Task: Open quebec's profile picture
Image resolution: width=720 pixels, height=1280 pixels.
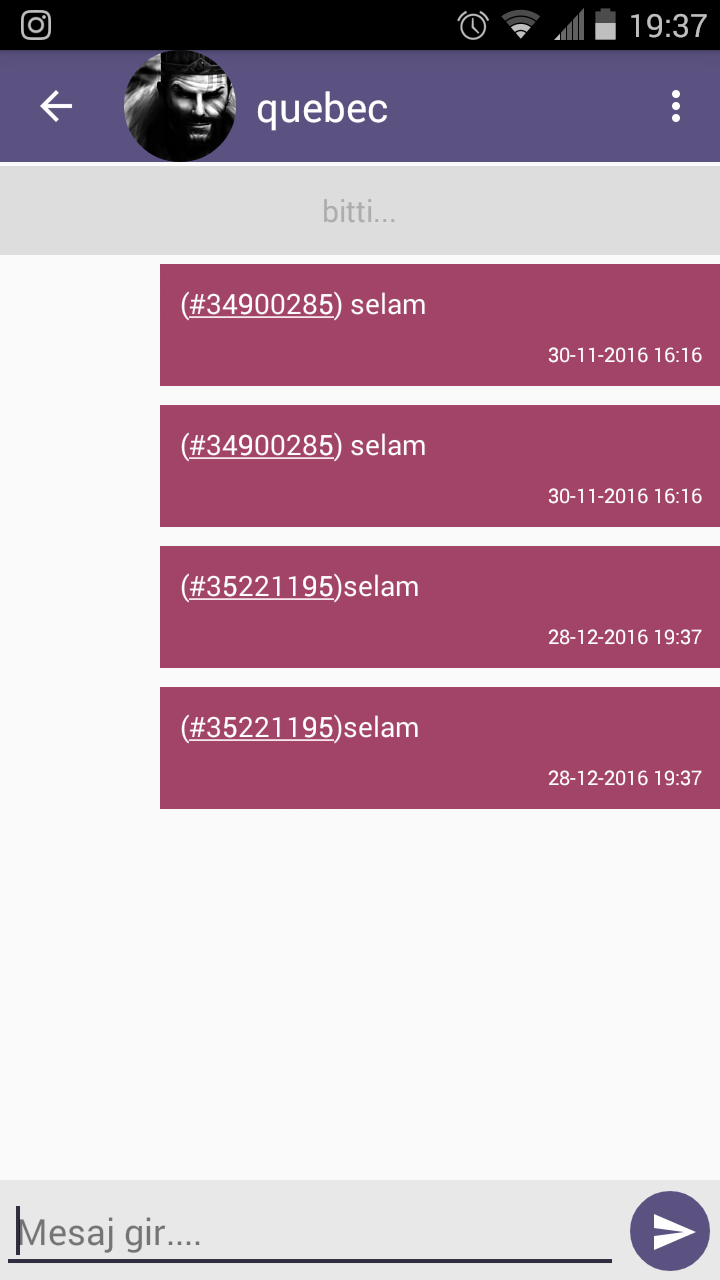Action: point(180,106)
